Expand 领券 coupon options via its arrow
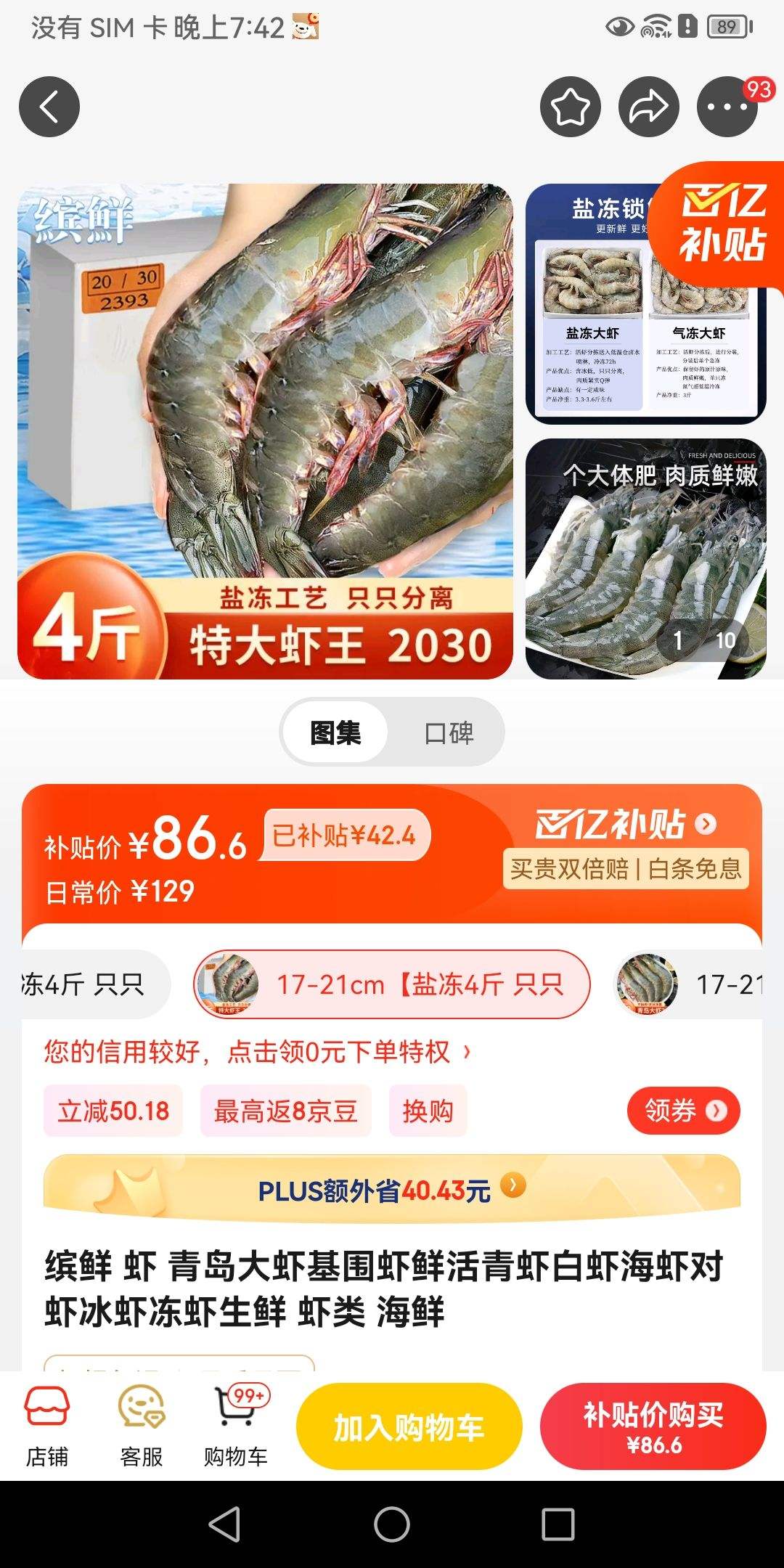Image resolution: width=784 pixels, height=1568 pixels. pos(682,1110)
